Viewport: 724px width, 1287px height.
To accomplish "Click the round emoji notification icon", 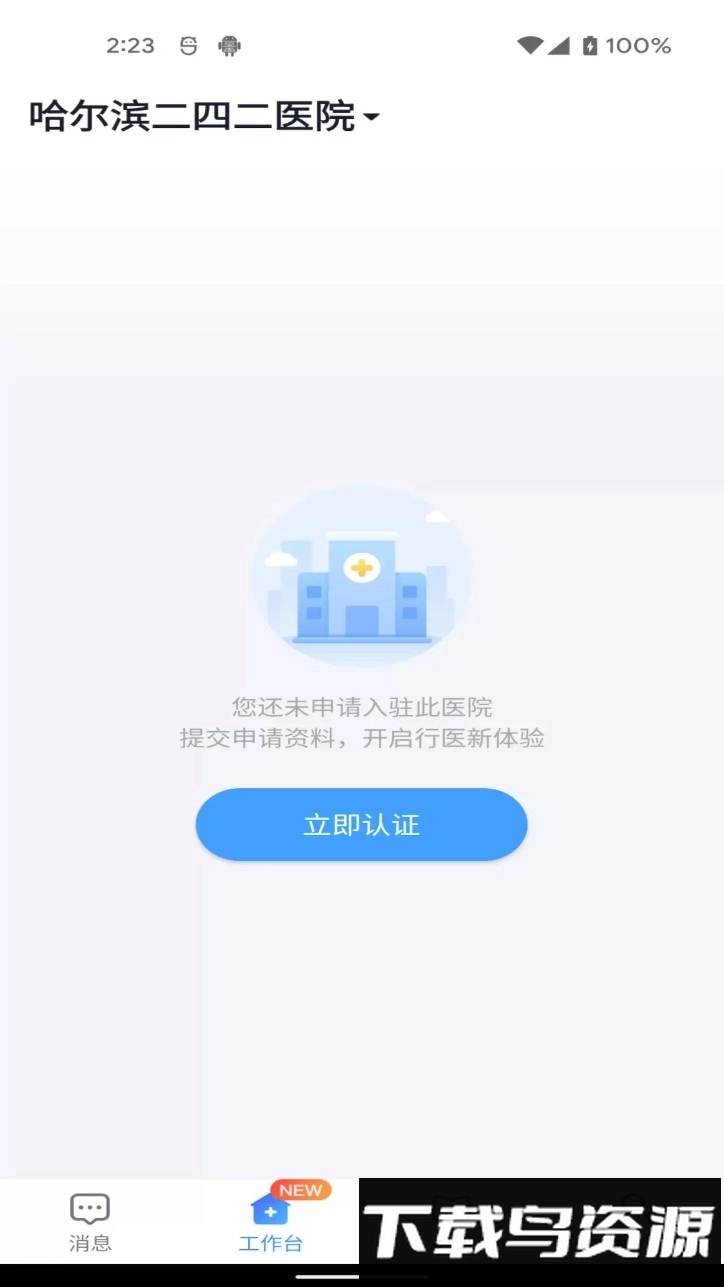I will pyautogui.click(x=188, y=45).
